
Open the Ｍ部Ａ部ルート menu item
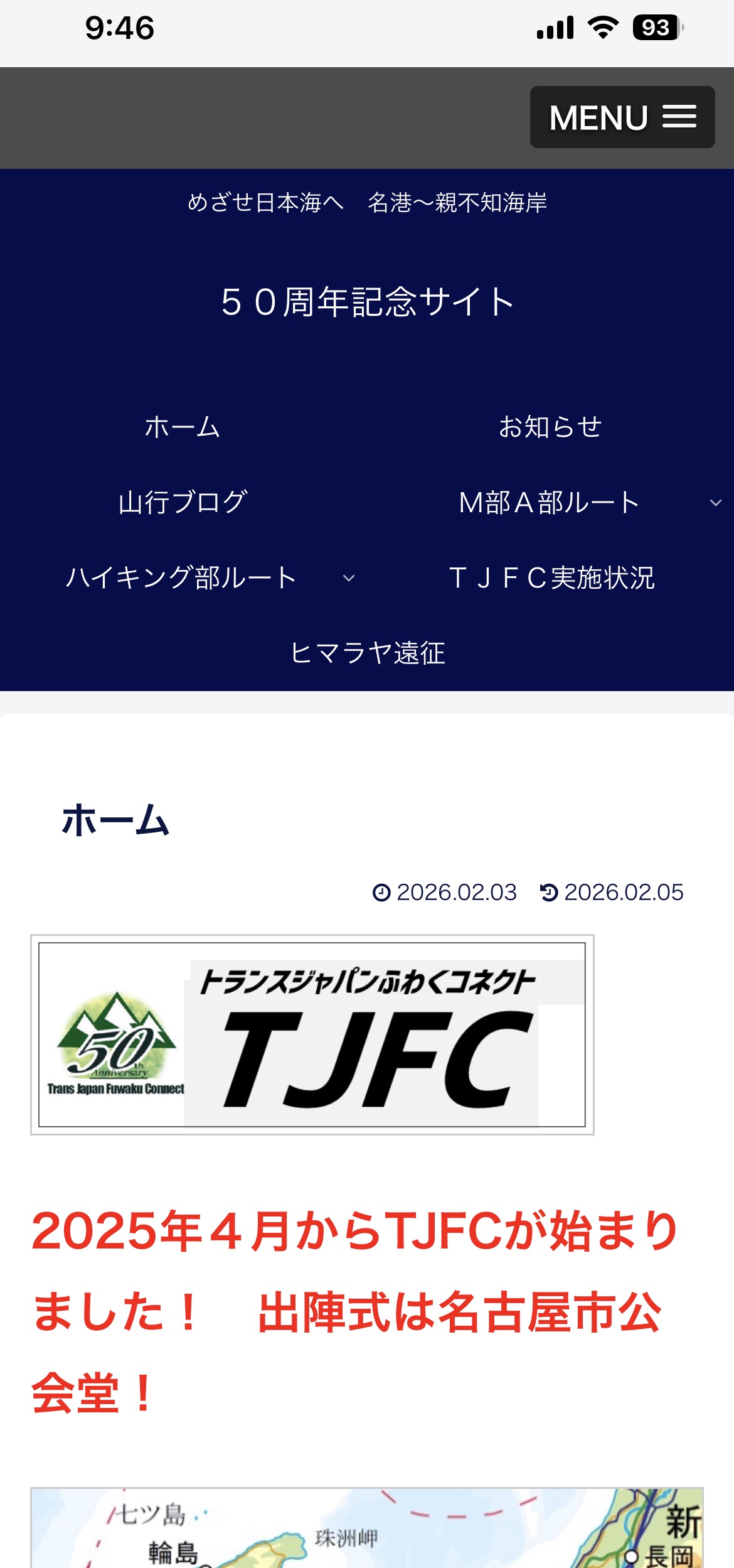click(549, 503)
